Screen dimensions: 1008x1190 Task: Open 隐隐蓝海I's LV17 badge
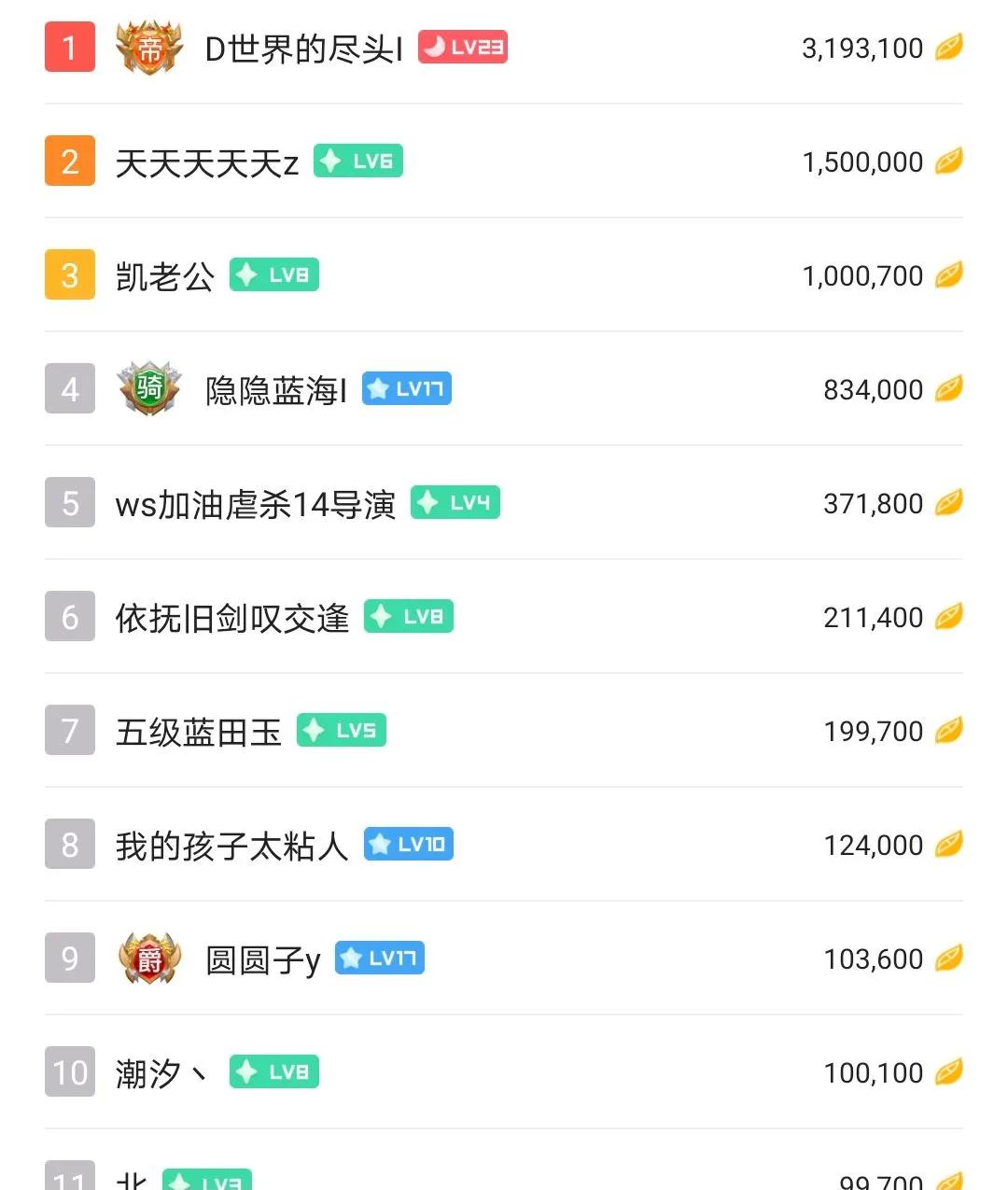tap(405, 388)
